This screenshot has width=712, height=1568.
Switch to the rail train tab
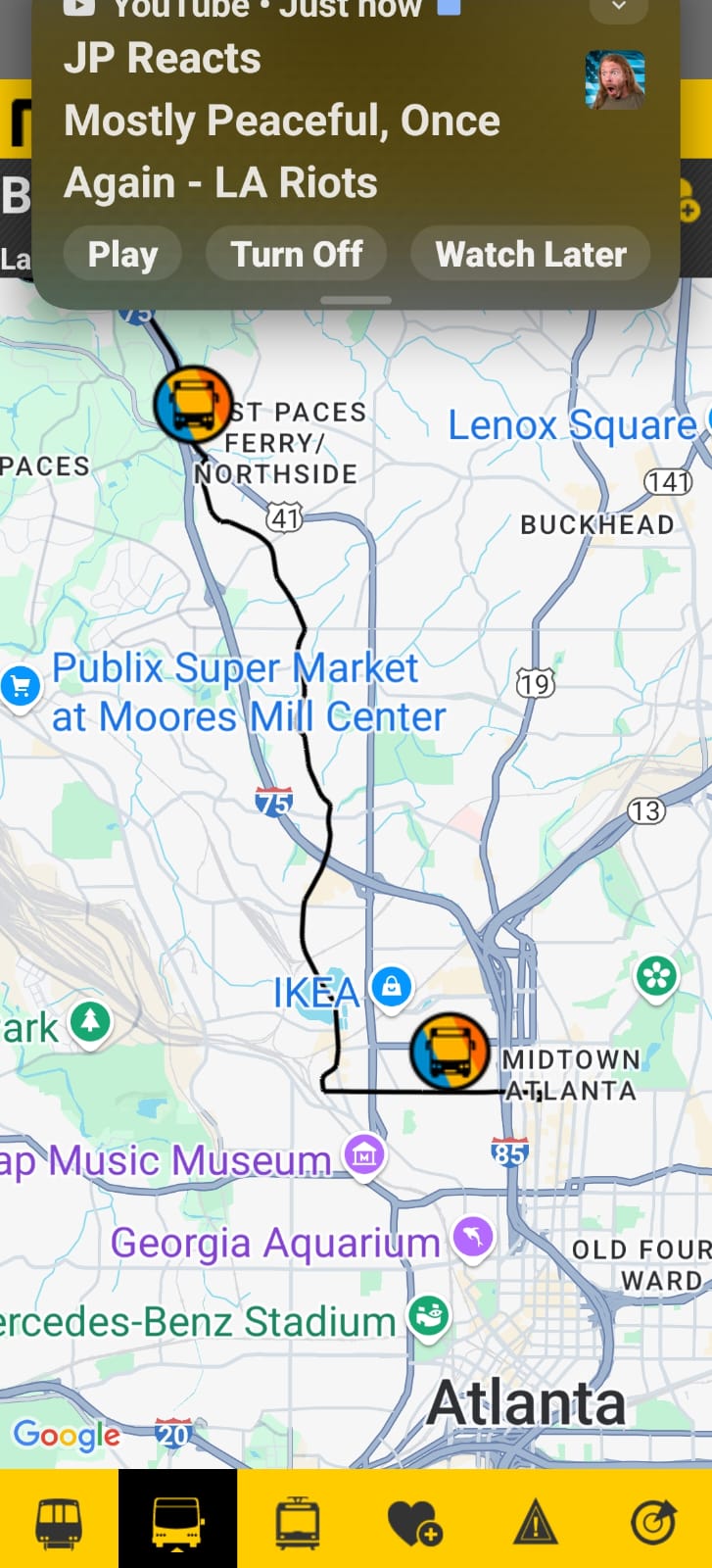click(x=59, y=1523)
